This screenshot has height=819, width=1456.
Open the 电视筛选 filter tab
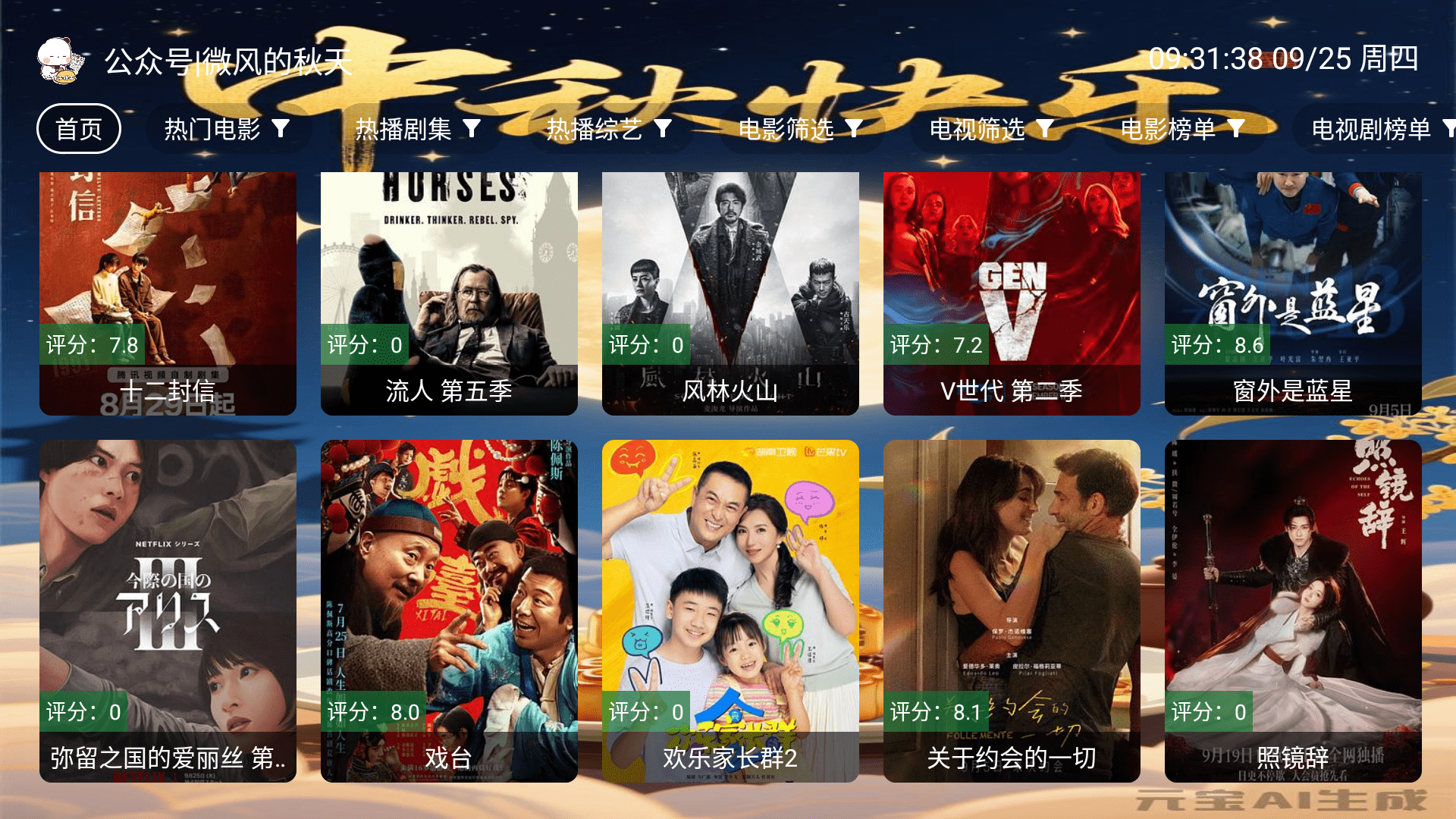point(992,129)
